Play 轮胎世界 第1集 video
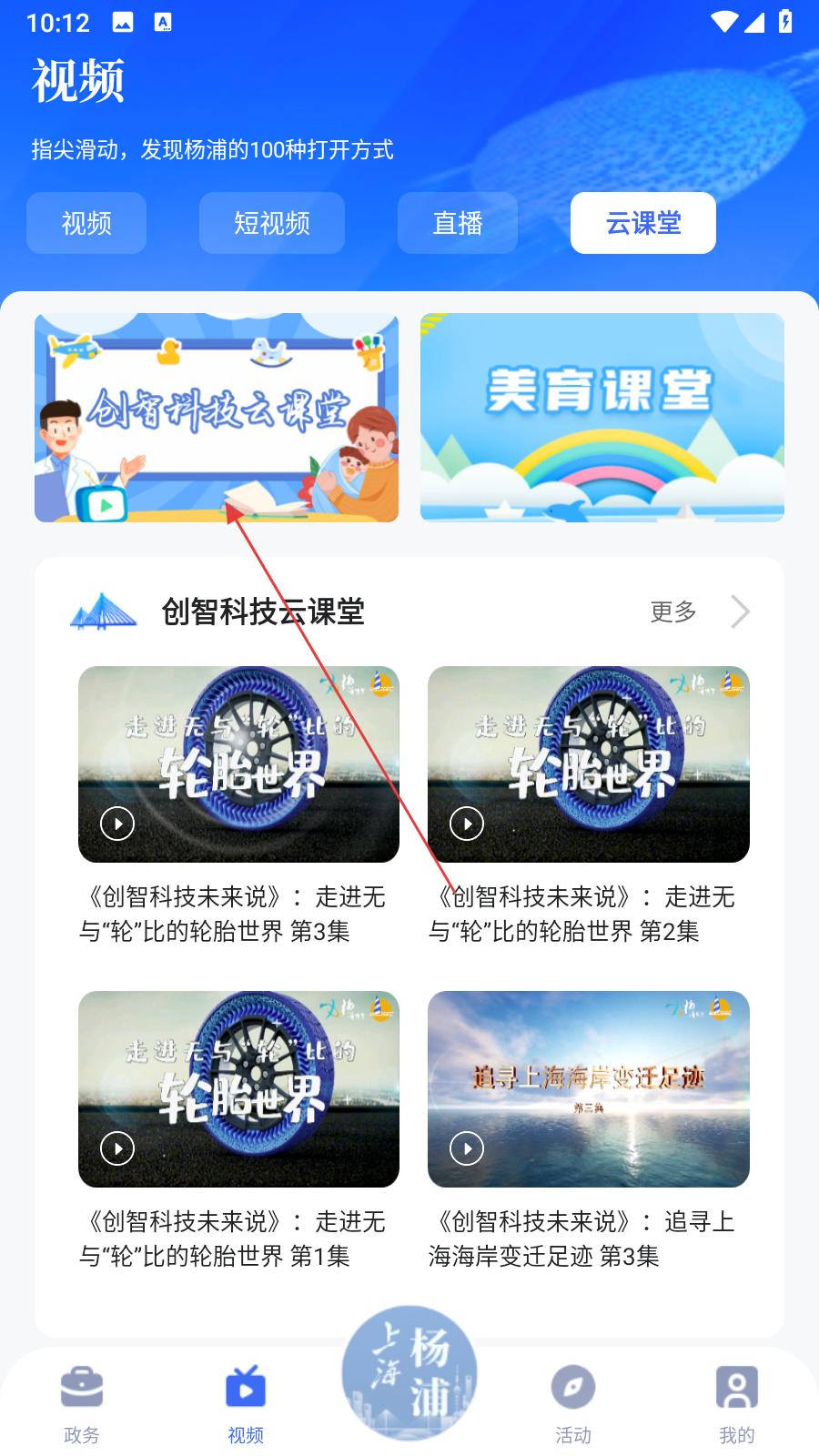Viewport: 819px width, 1456px height. pos(238,1089)
